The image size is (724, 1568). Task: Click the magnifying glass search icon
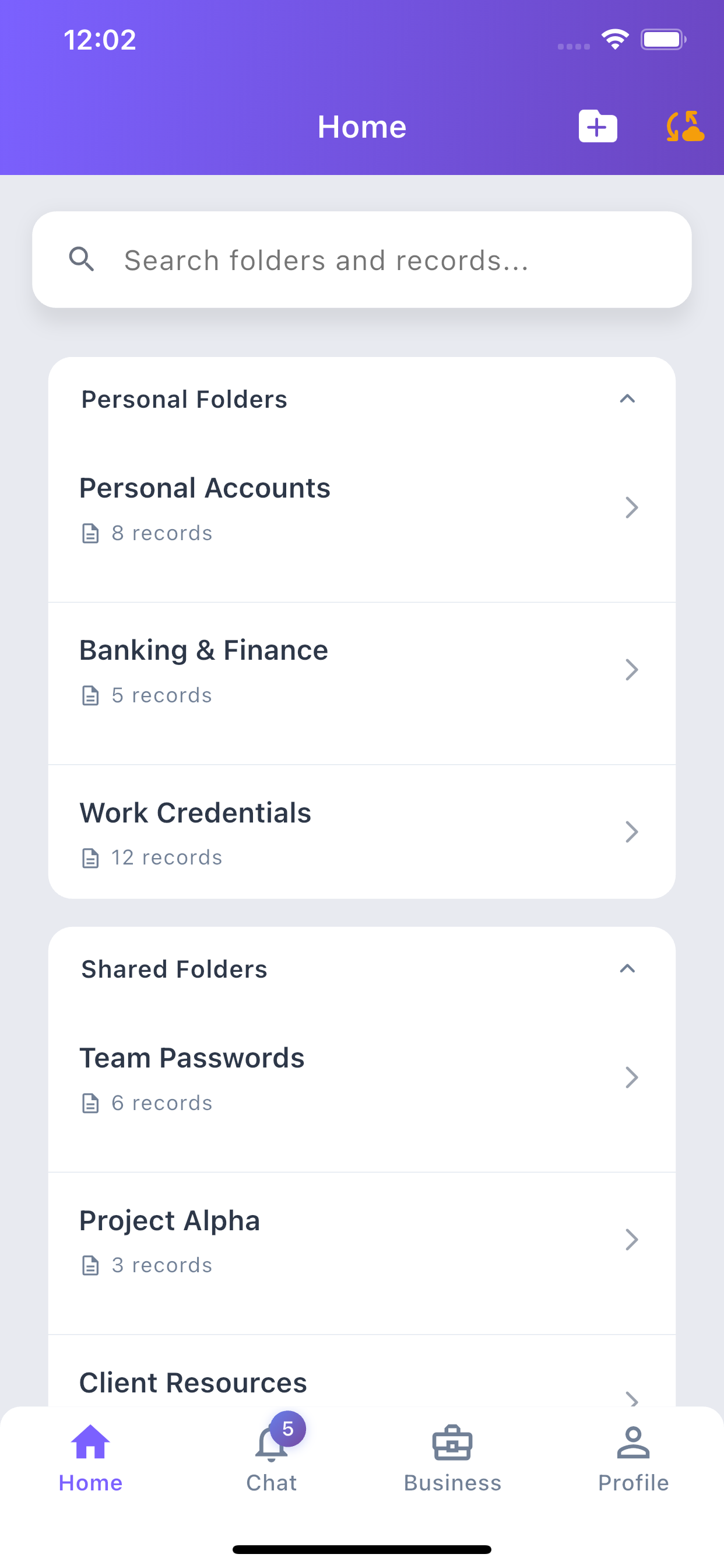point(83,260)
